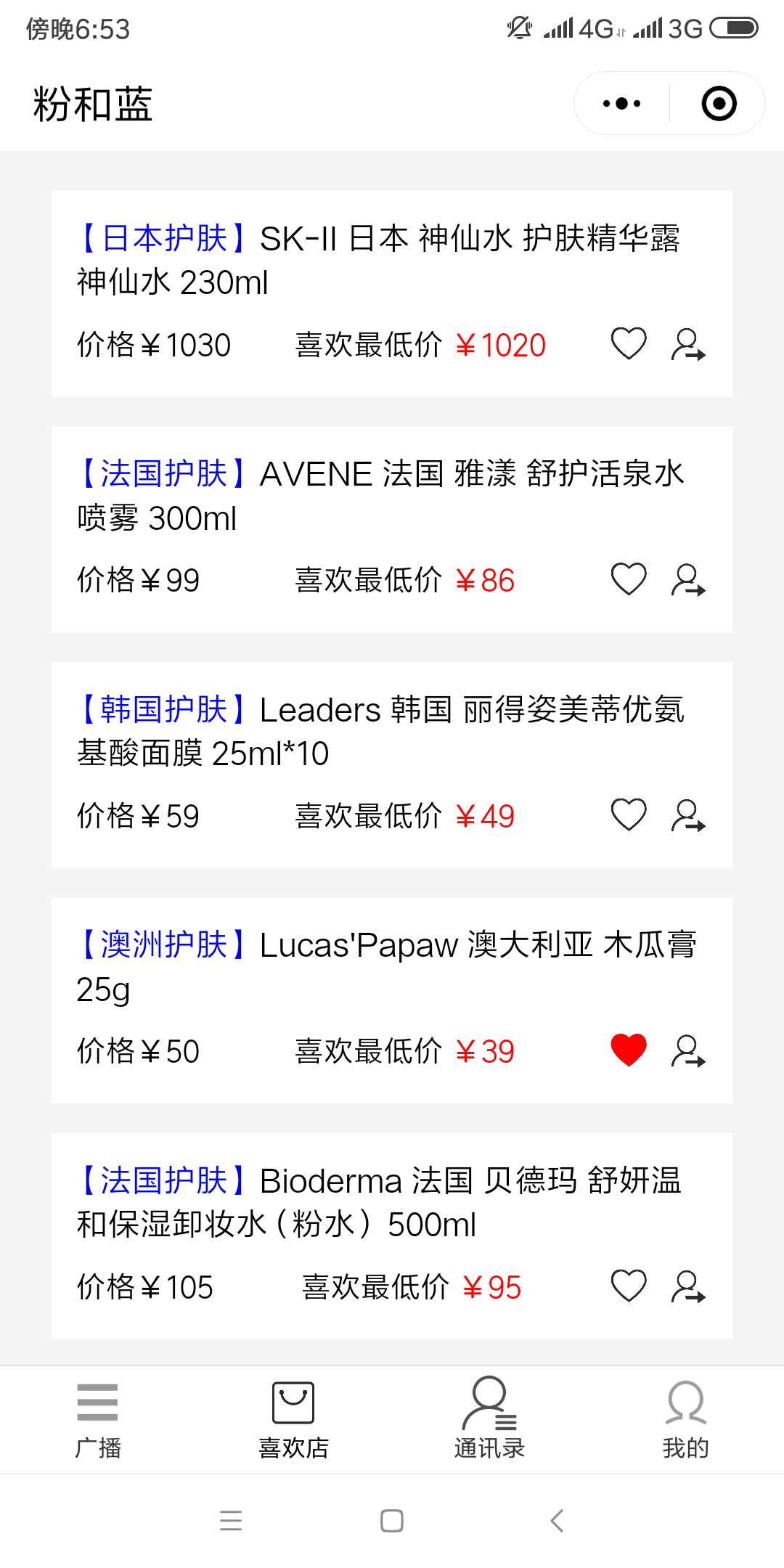
Task: Unlike the Lucas'Papaw 木瓜膏
Action: (x=629, y=1050)
